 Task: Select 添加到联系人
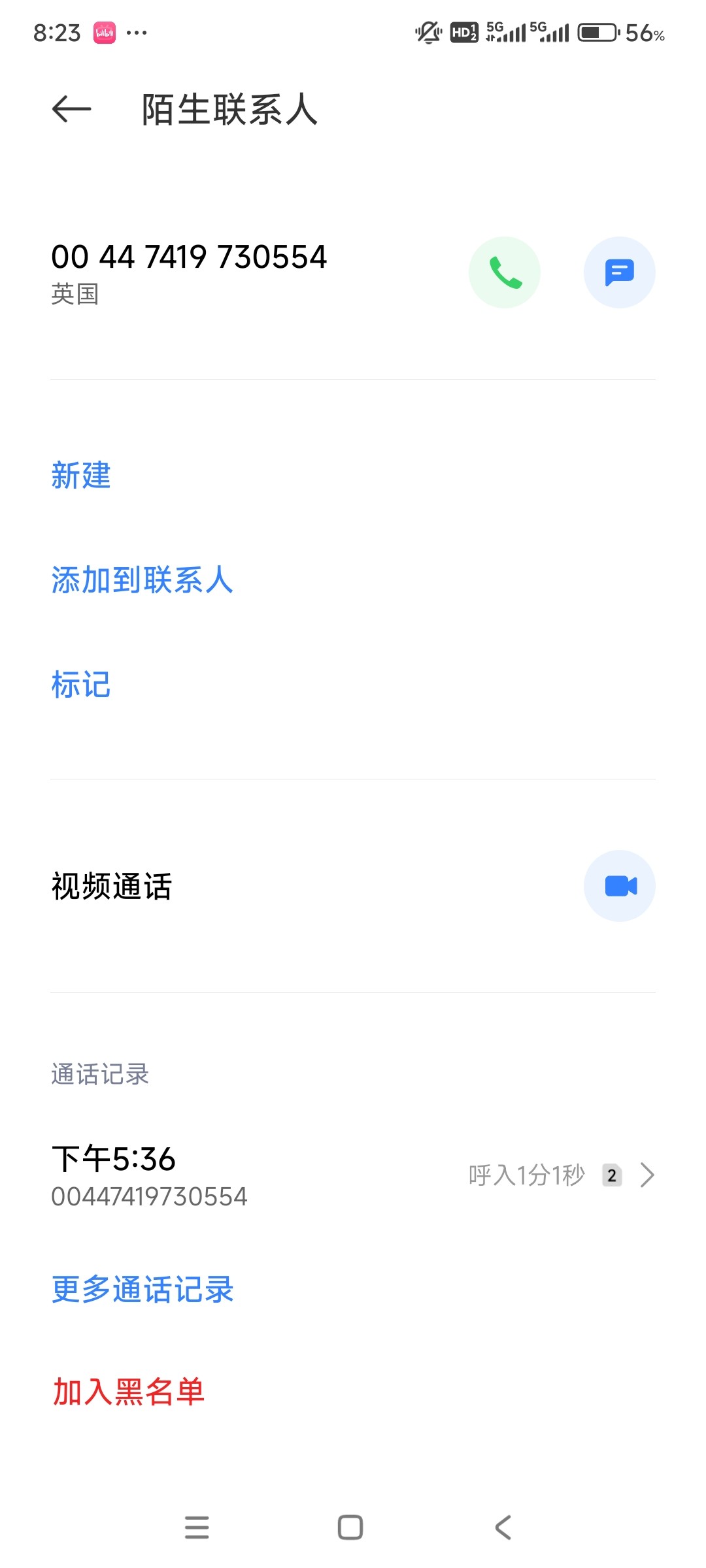point(142,580)
